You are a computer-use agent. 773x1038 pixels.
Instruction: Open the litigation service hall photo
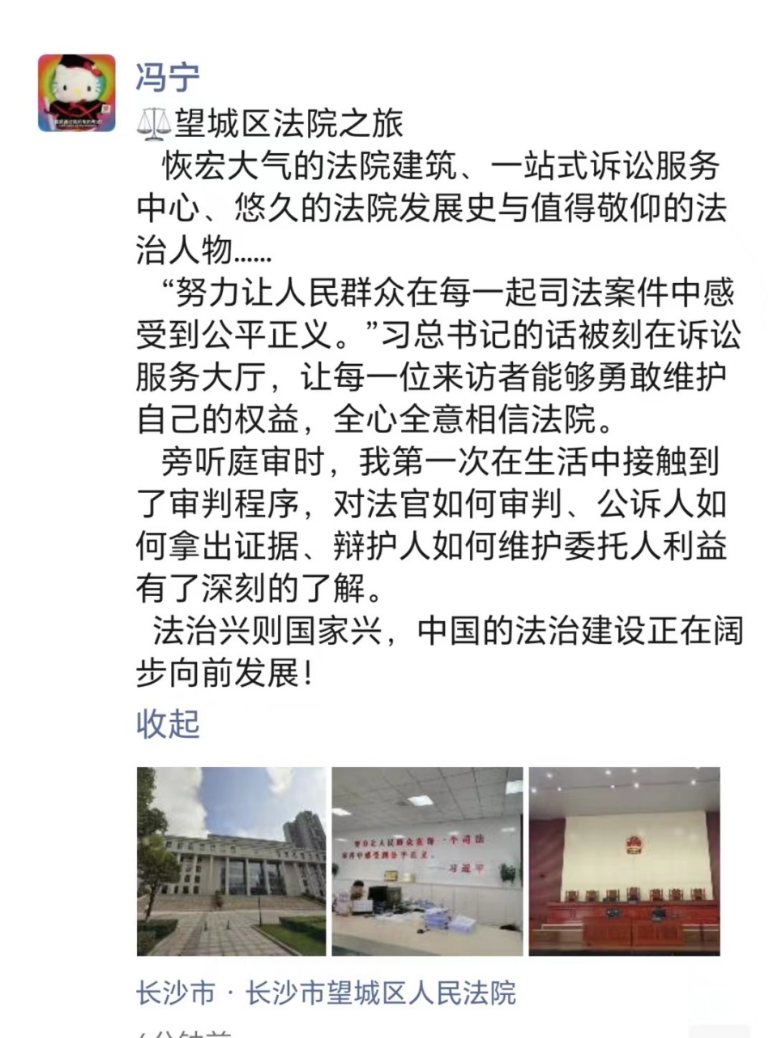click(427, 861)
